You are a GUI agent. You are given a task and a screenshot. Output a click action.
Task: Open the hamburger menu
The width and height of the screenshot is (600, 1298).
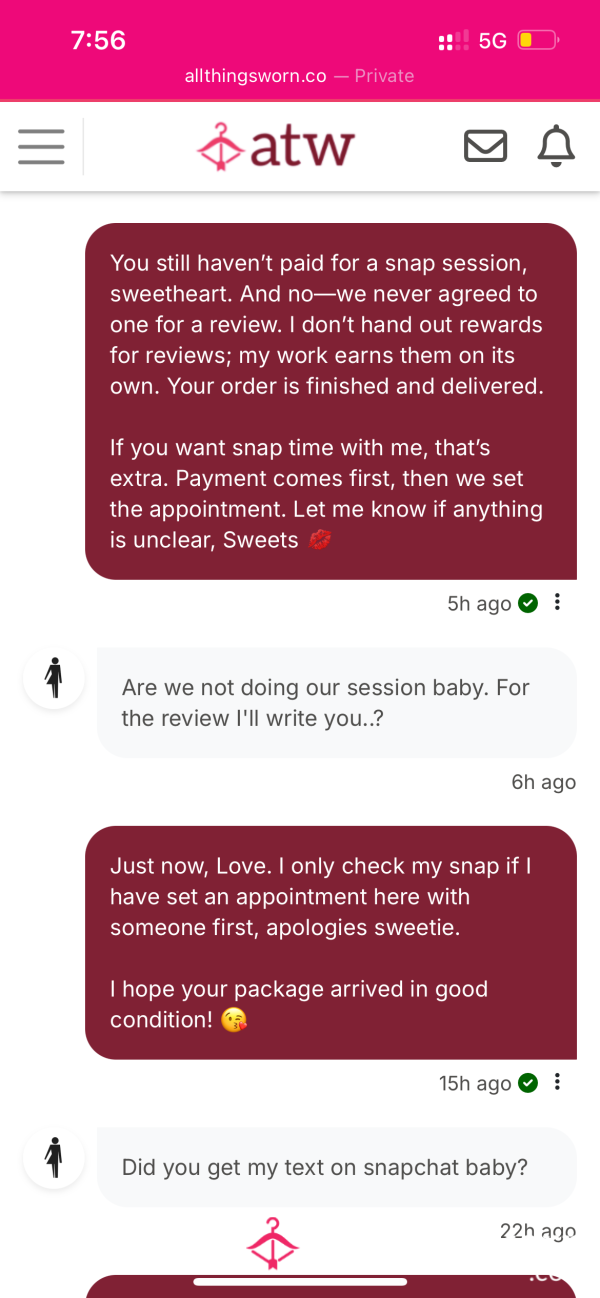pyautogui.click(x=41, y=146)
